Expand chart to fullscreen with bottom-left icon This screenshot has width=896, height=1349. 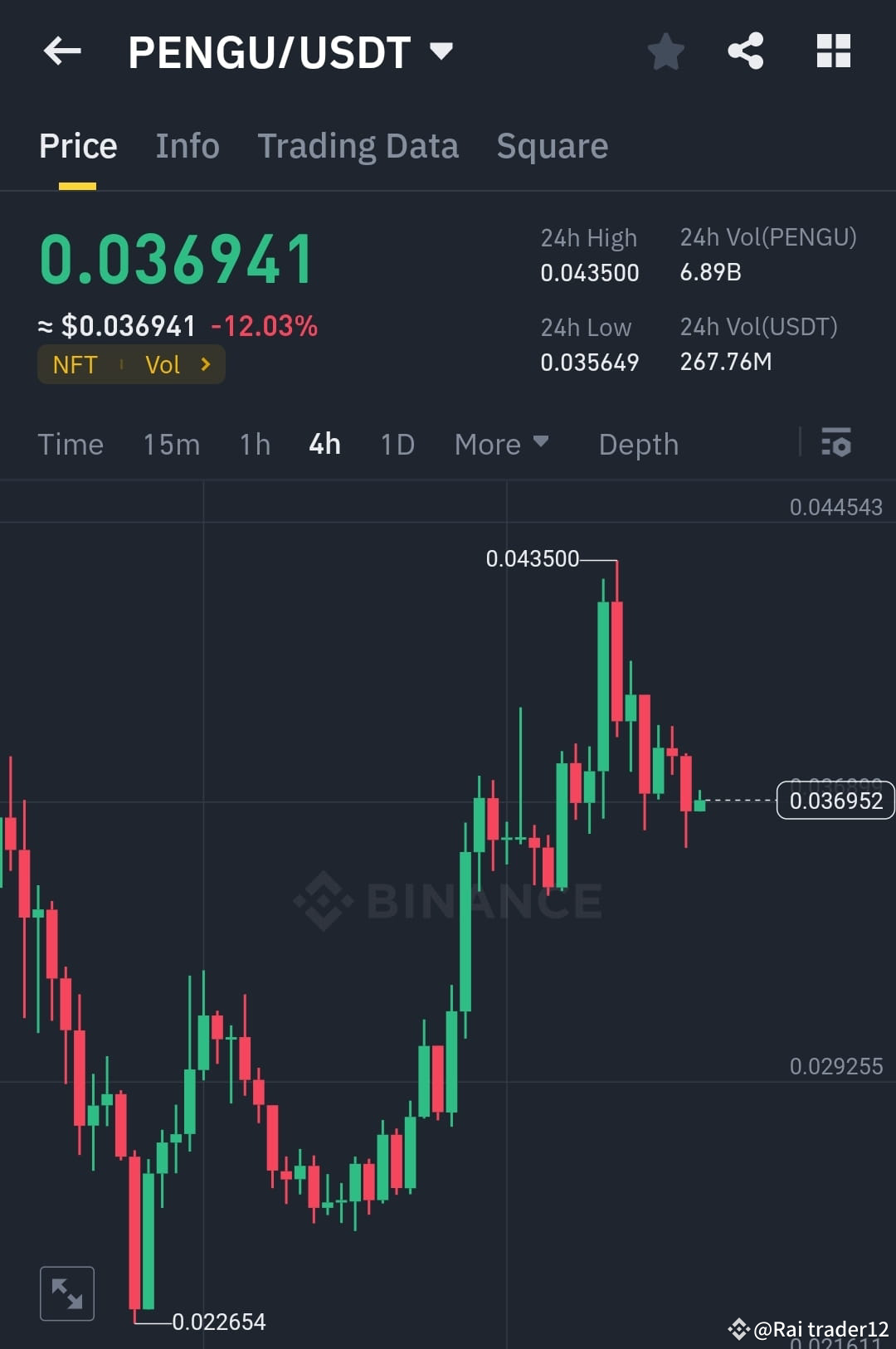[67, 1293]
